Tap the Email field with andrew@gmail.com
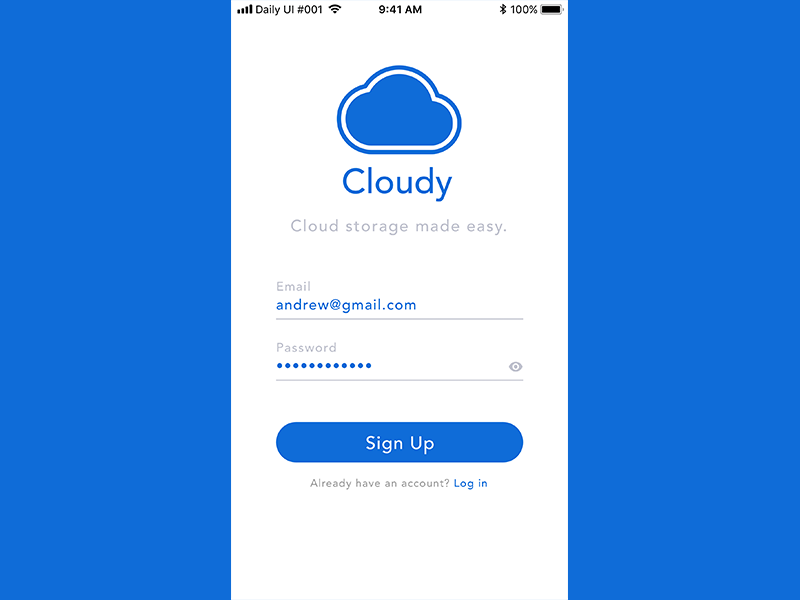Viewport: 800px width, 600px height. click(398, 305)
